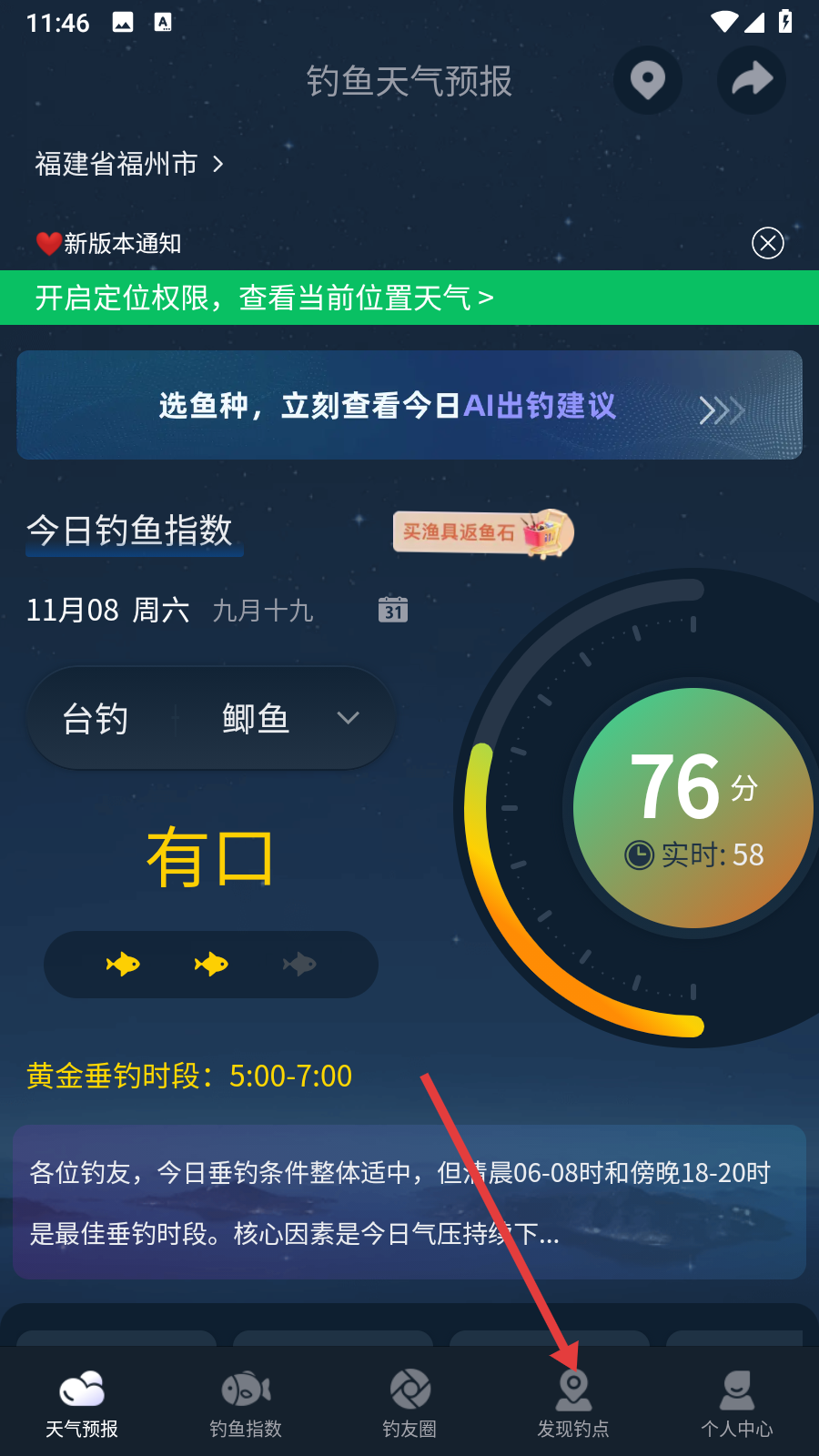The height and width of the screenshot is (1456, 819).
Task: Switch to the 钓友圈 tab
Action: point(409,1403)
